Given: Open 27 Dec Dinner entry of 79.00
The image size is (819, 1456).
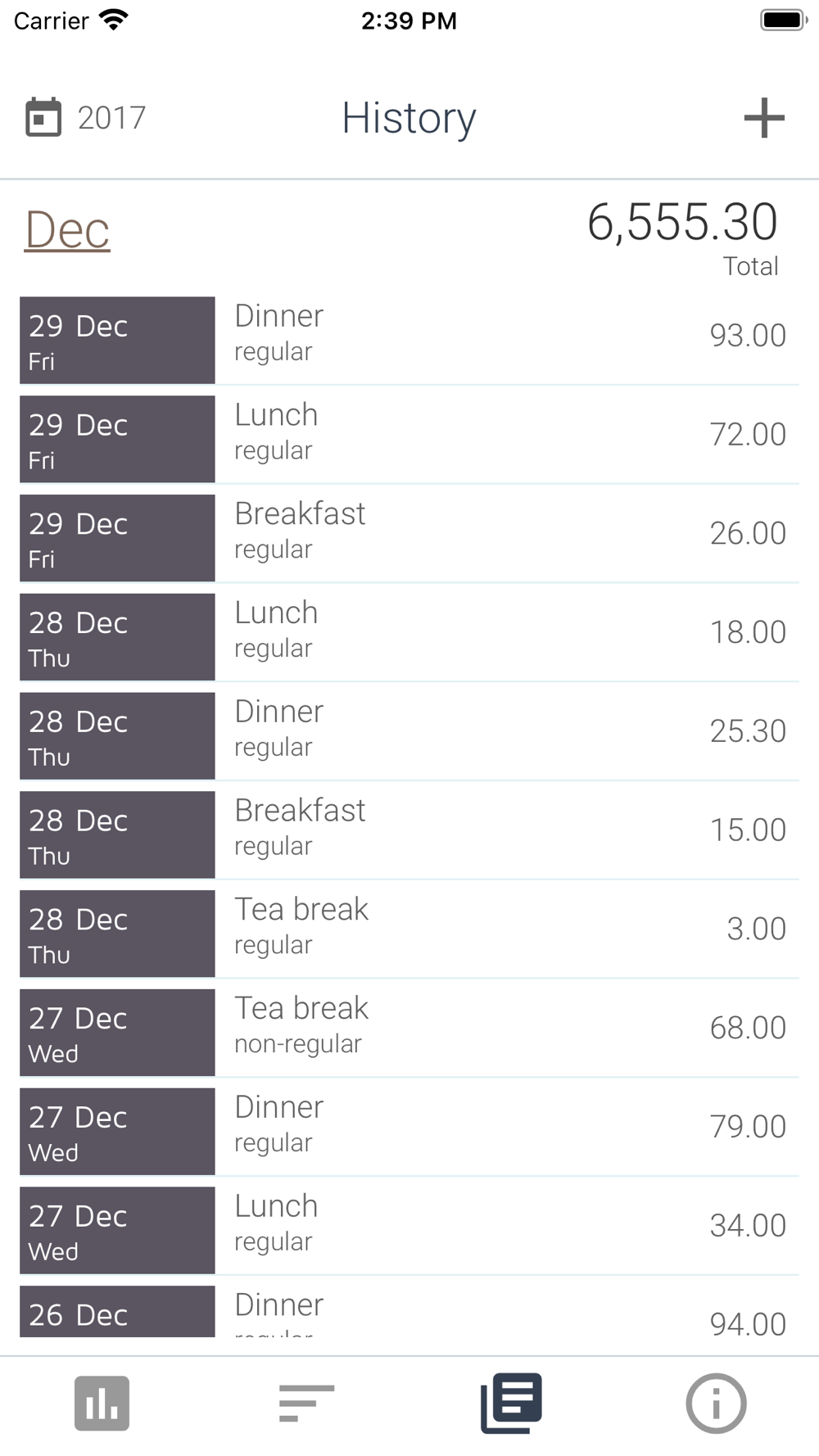Looking at the screenshot, I should [x=409, y=1132].
